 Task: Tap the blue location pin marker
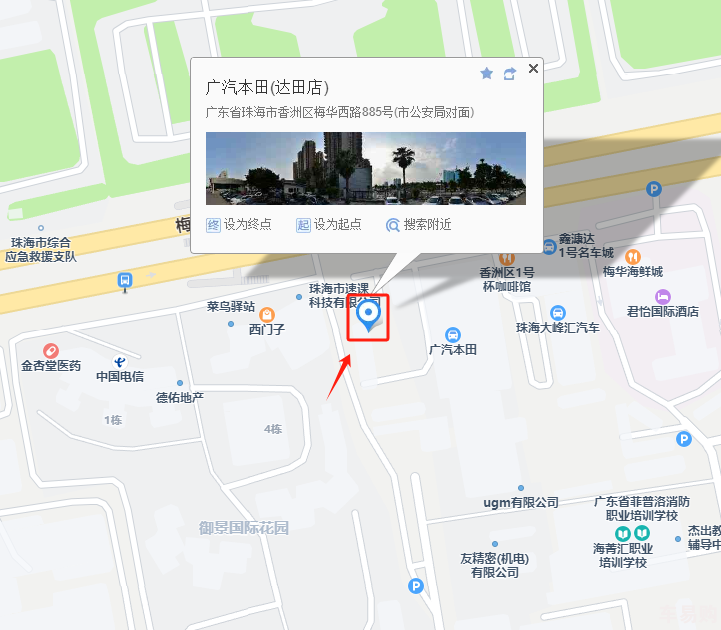point(370,316)
